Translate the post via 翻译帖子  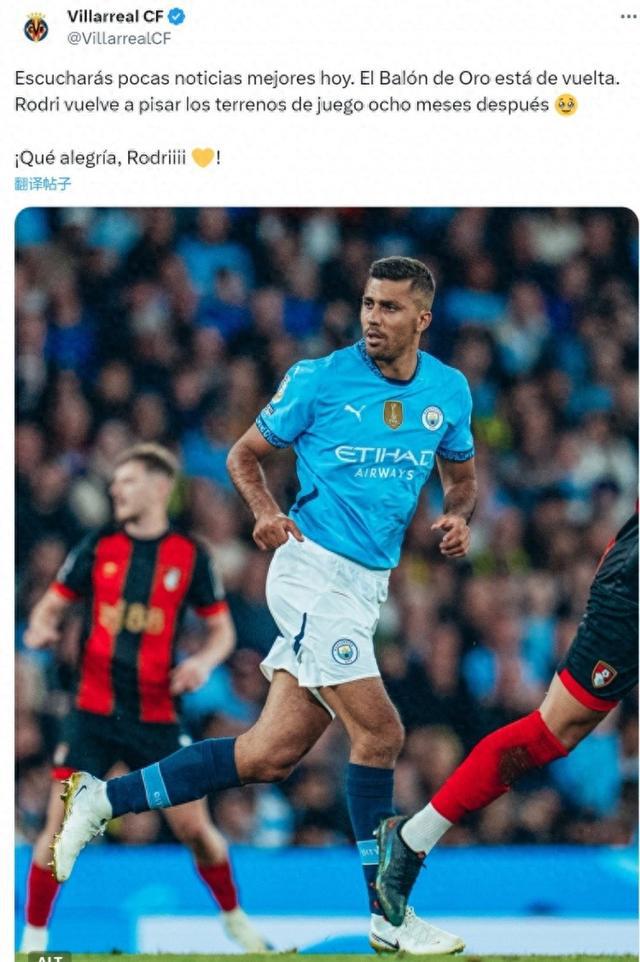pyautogui.click(x=43, y=184)
